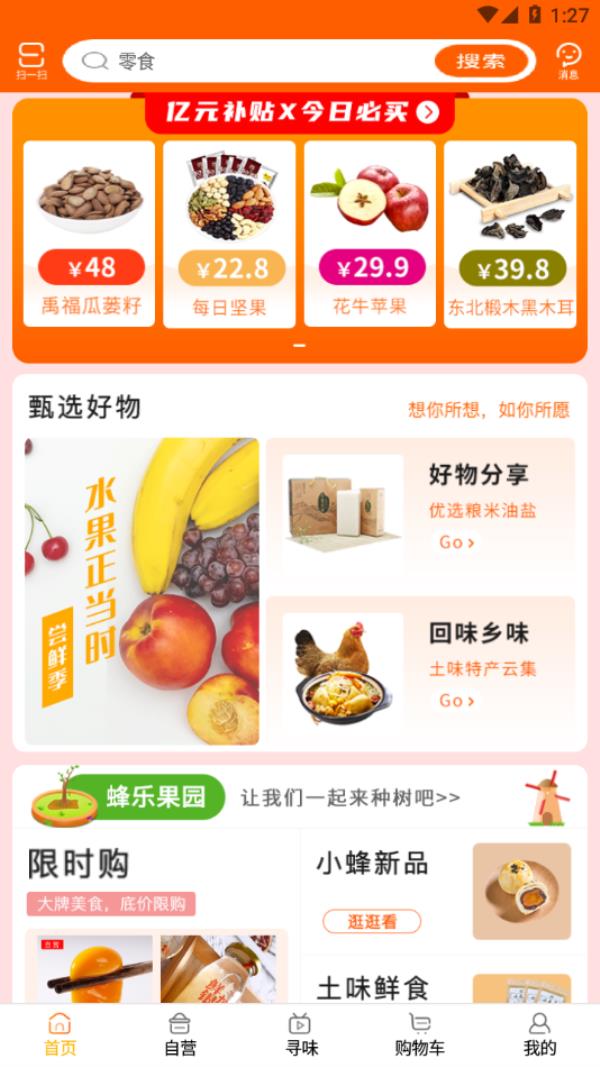Screen dimensions: 600x1067
Task: Open the 消息 messages icon
Action: [x=568, y=60]
